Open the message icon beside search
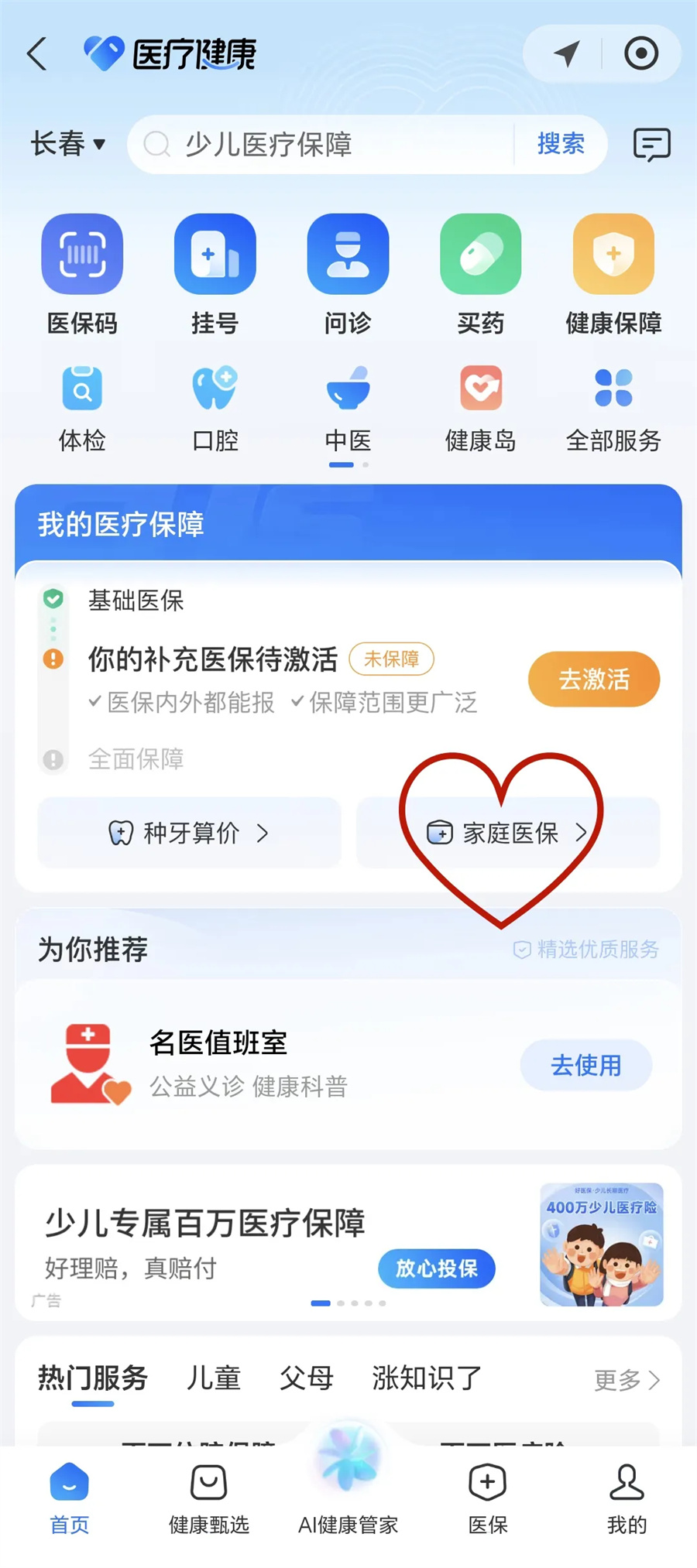Viewport: 697px width, 1568px height. [x=651, y=144]
